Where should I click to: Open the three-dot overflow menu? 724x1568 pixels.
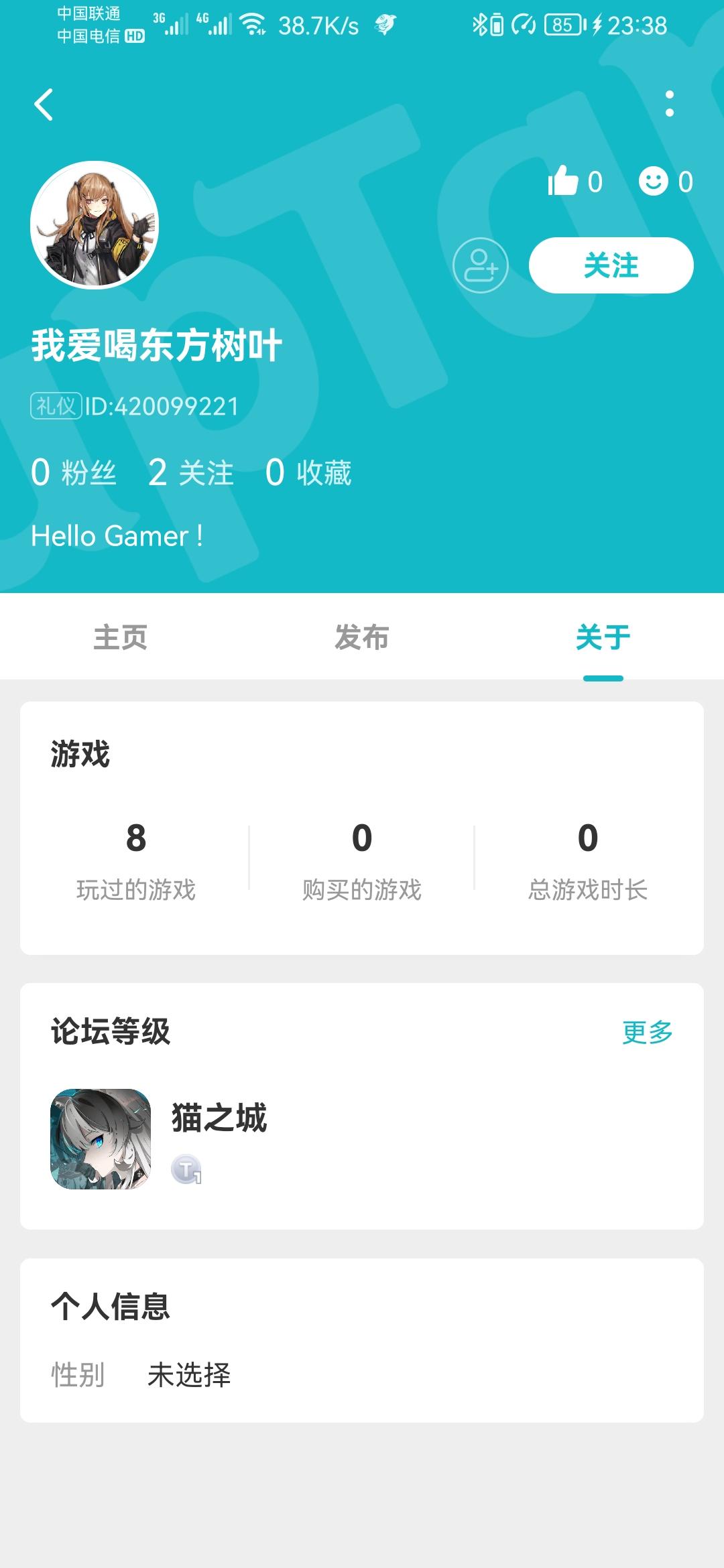click(x=669, y=104)
